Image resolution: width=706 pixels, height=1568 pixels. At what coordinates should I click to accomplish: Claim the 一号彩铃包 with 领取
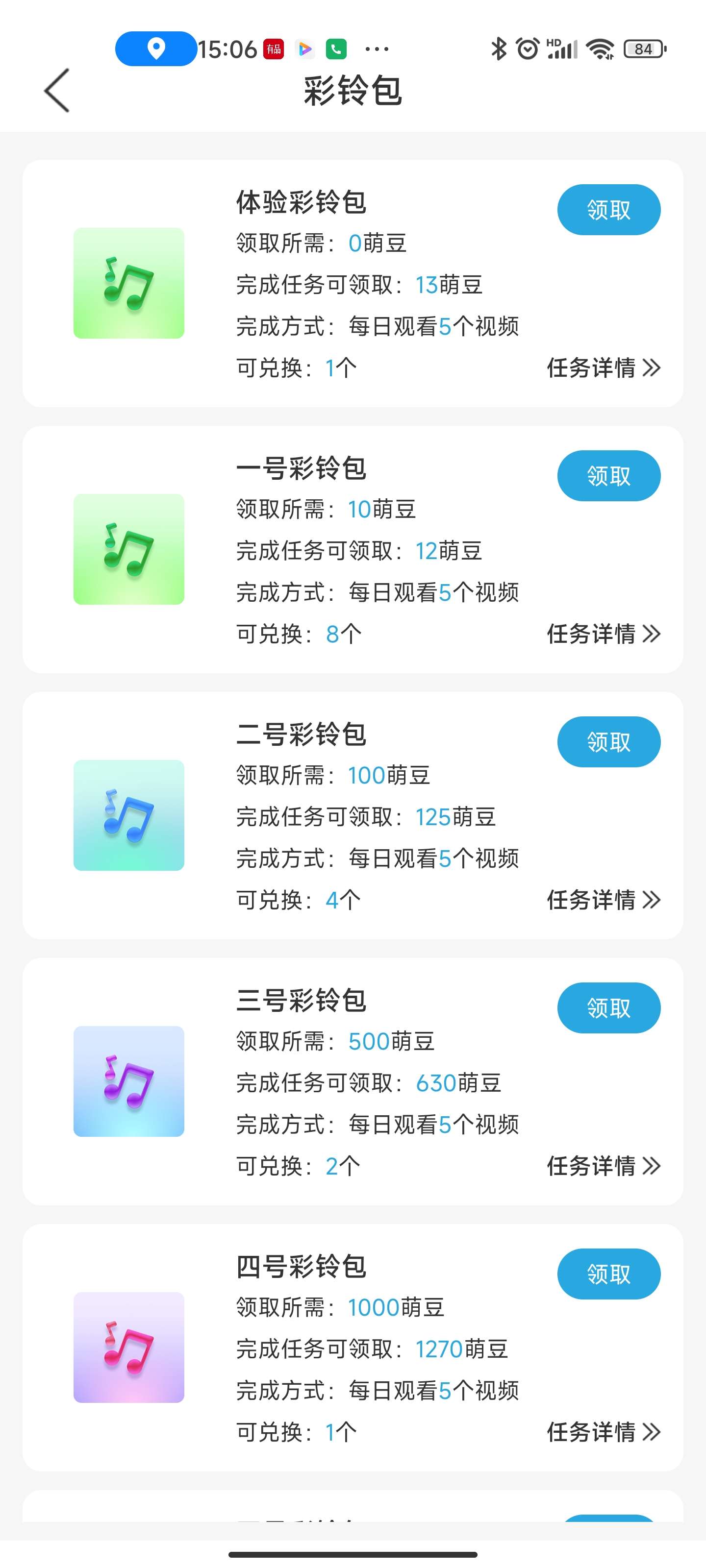(608, 476)
